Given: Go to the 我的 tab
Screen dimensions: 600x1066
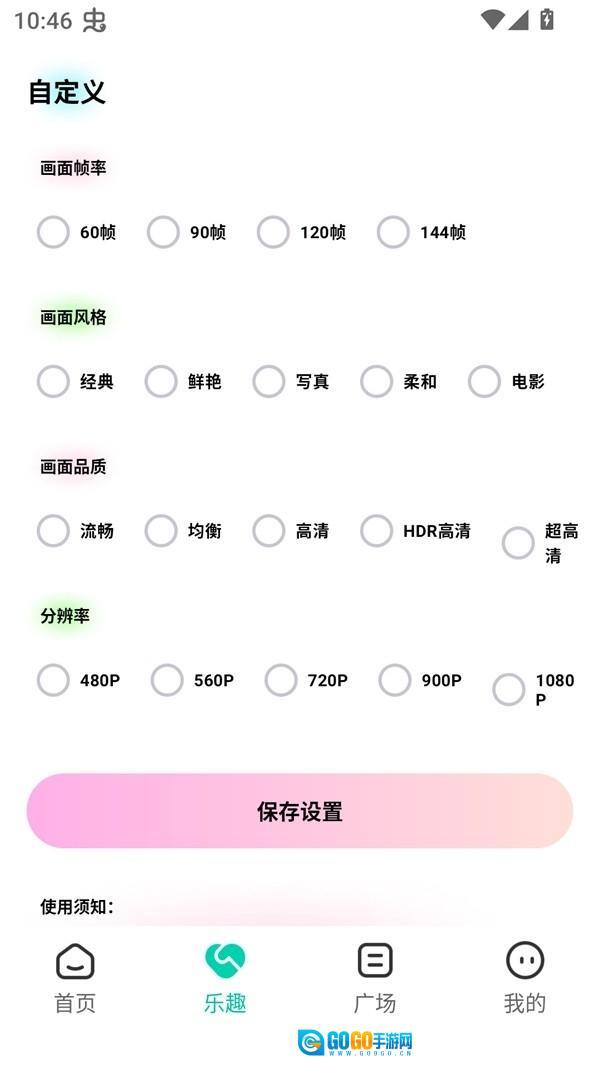Looking at the screenshot, I should coord(524,978).
